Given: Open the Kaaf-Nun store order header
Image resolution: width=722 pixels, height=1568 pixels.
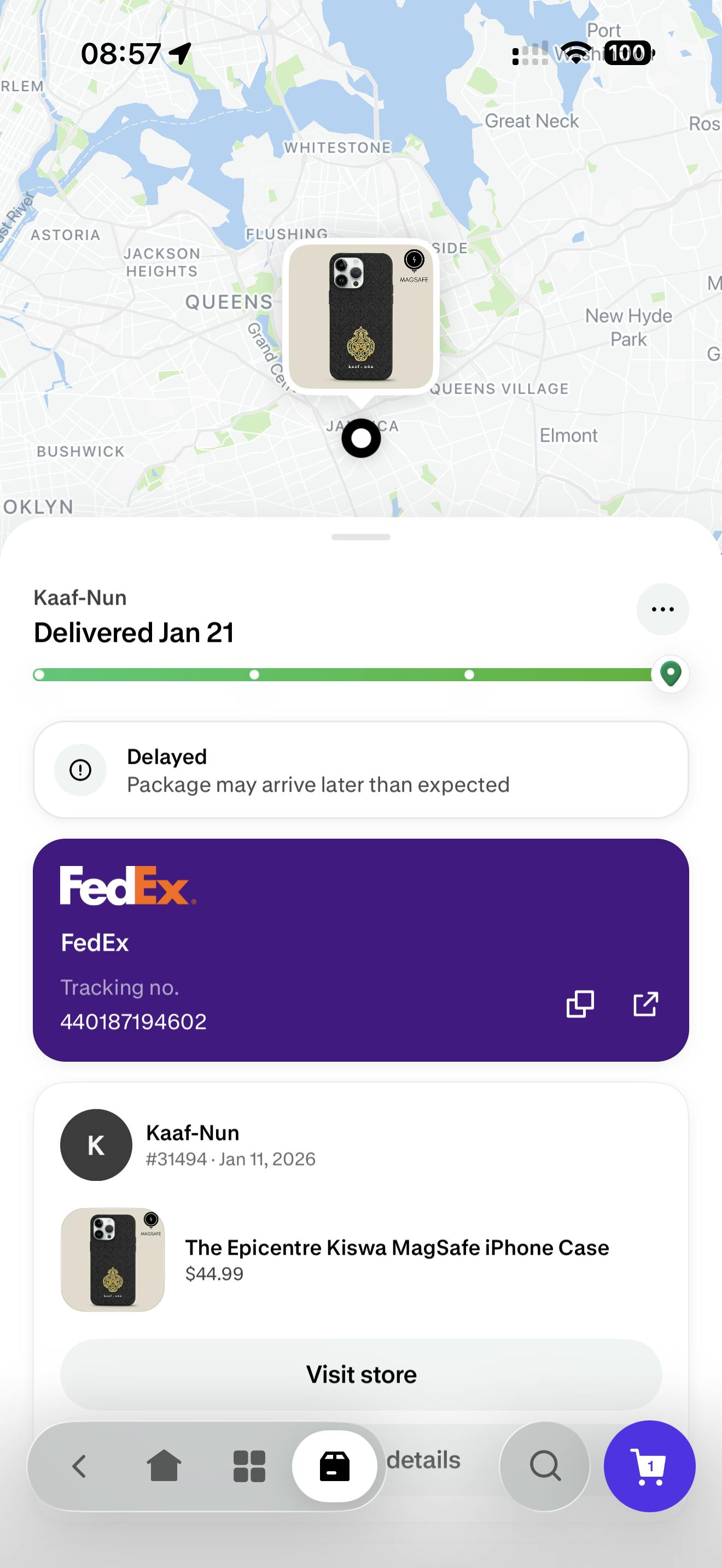Looking at the screenshot, I should [x=230, y=1144].
